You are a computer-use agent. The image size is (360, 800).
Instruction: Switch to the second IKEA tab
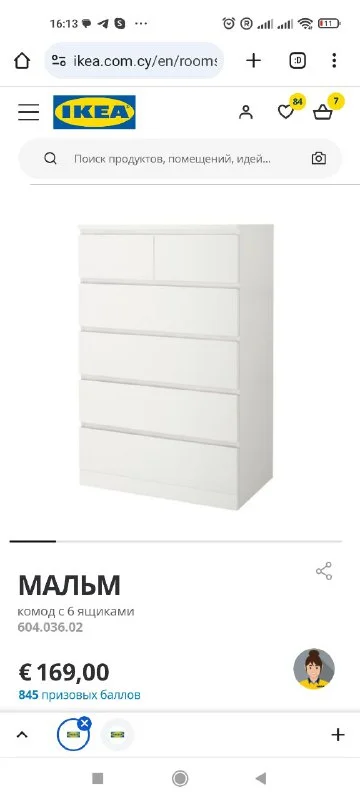coord(117,735)
